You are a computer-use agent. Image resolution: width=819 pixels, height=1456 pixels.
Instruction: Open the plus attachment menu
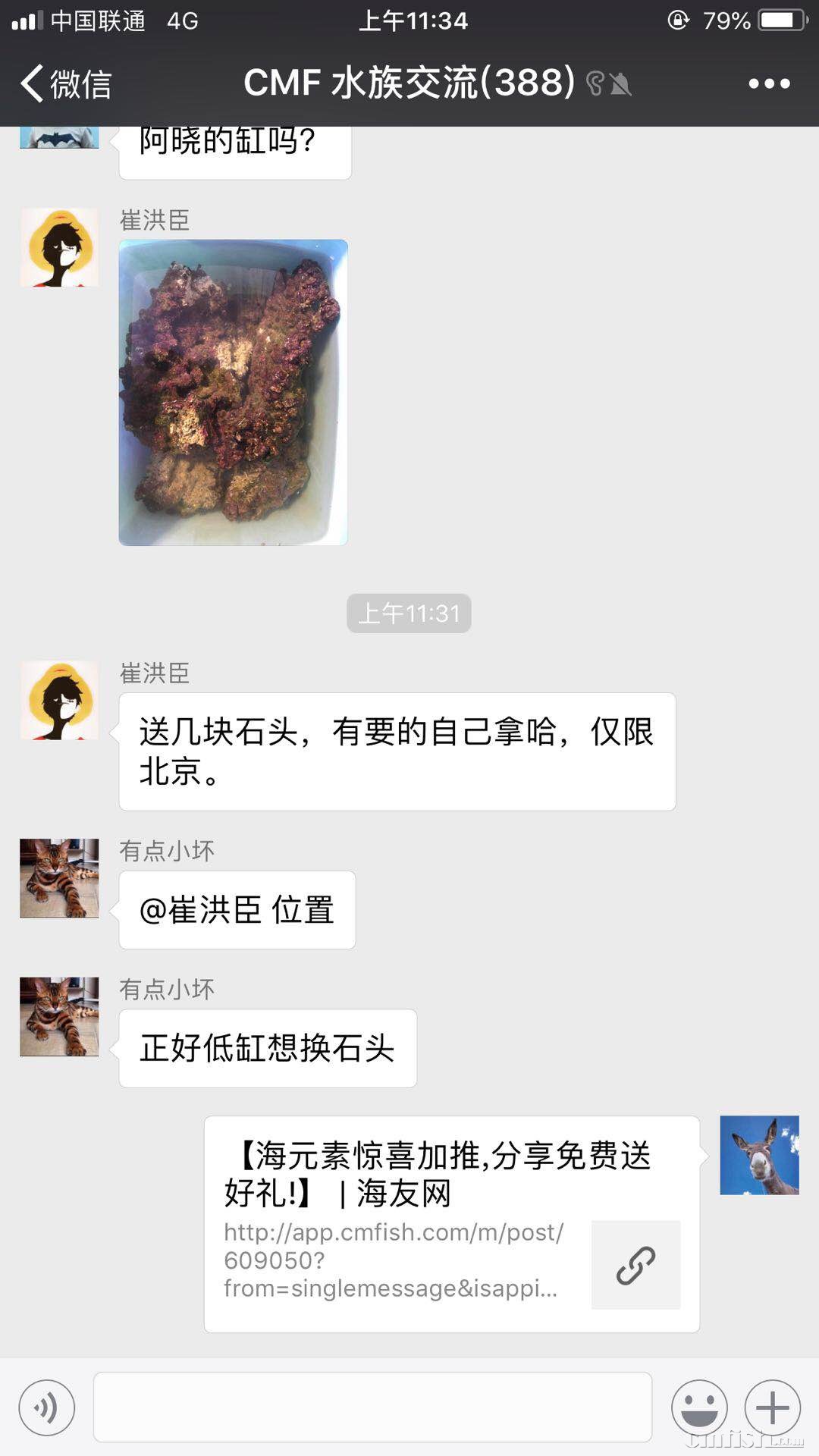(772, 1408)
